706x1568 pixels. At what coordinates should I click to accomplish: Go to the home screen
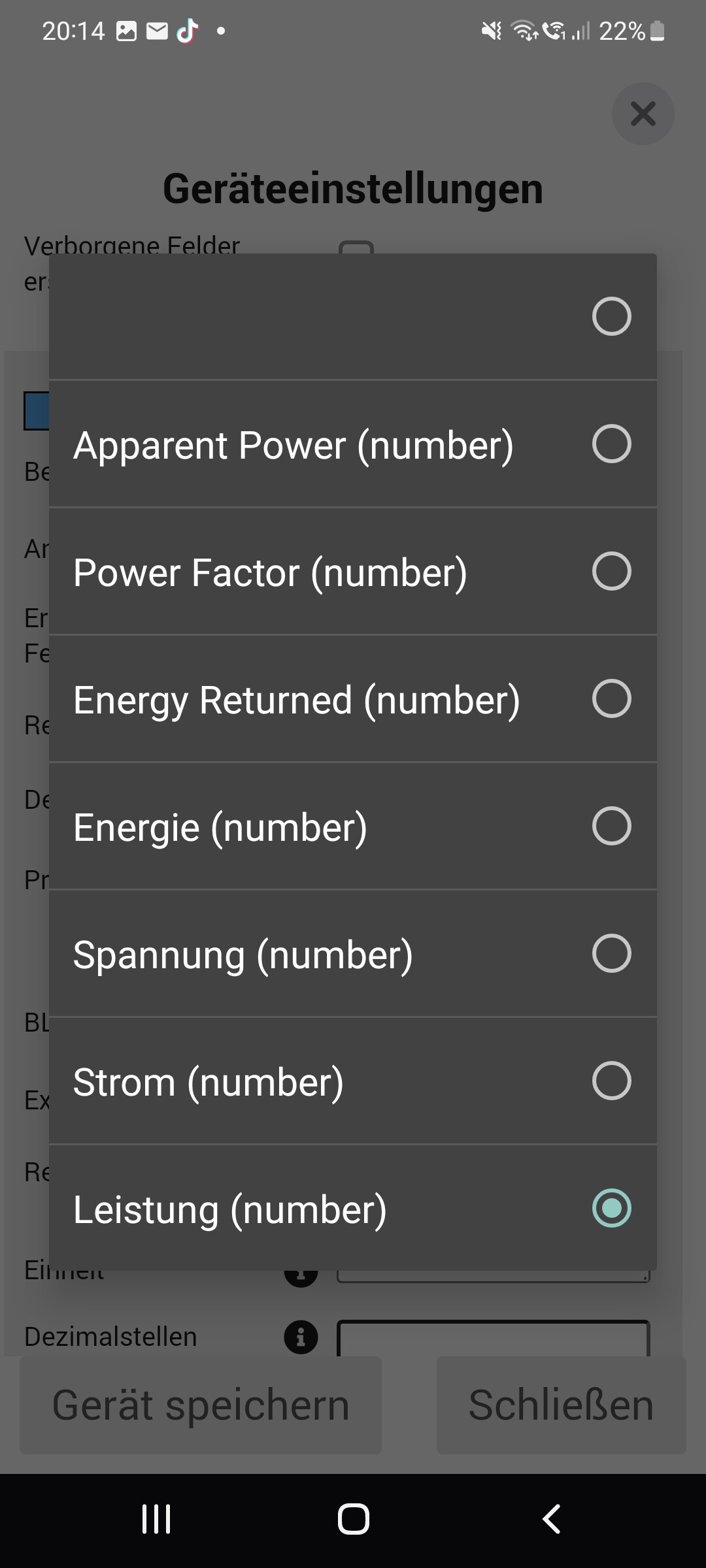(x=353, y=1519)
